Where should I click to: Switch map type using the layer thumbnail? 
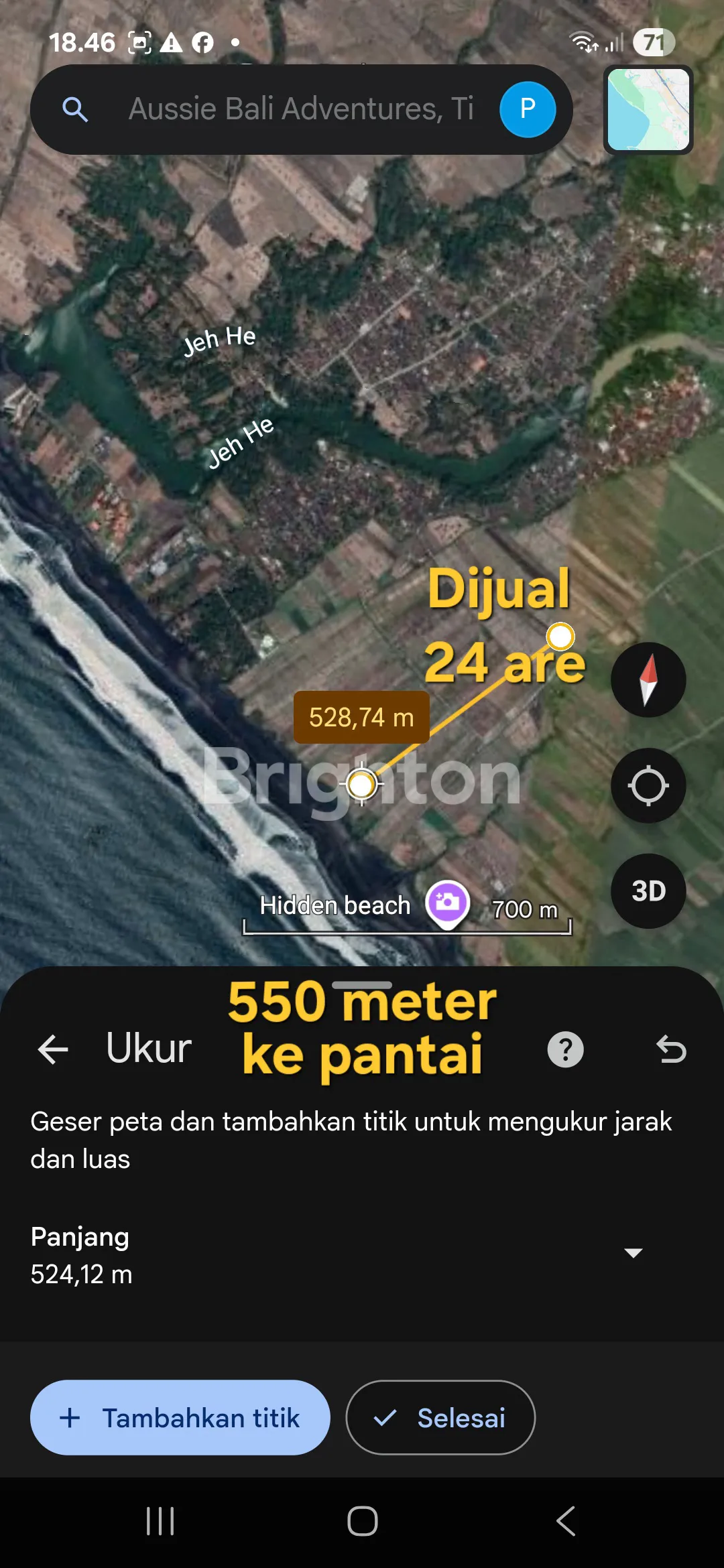click(x=648, y=110)
